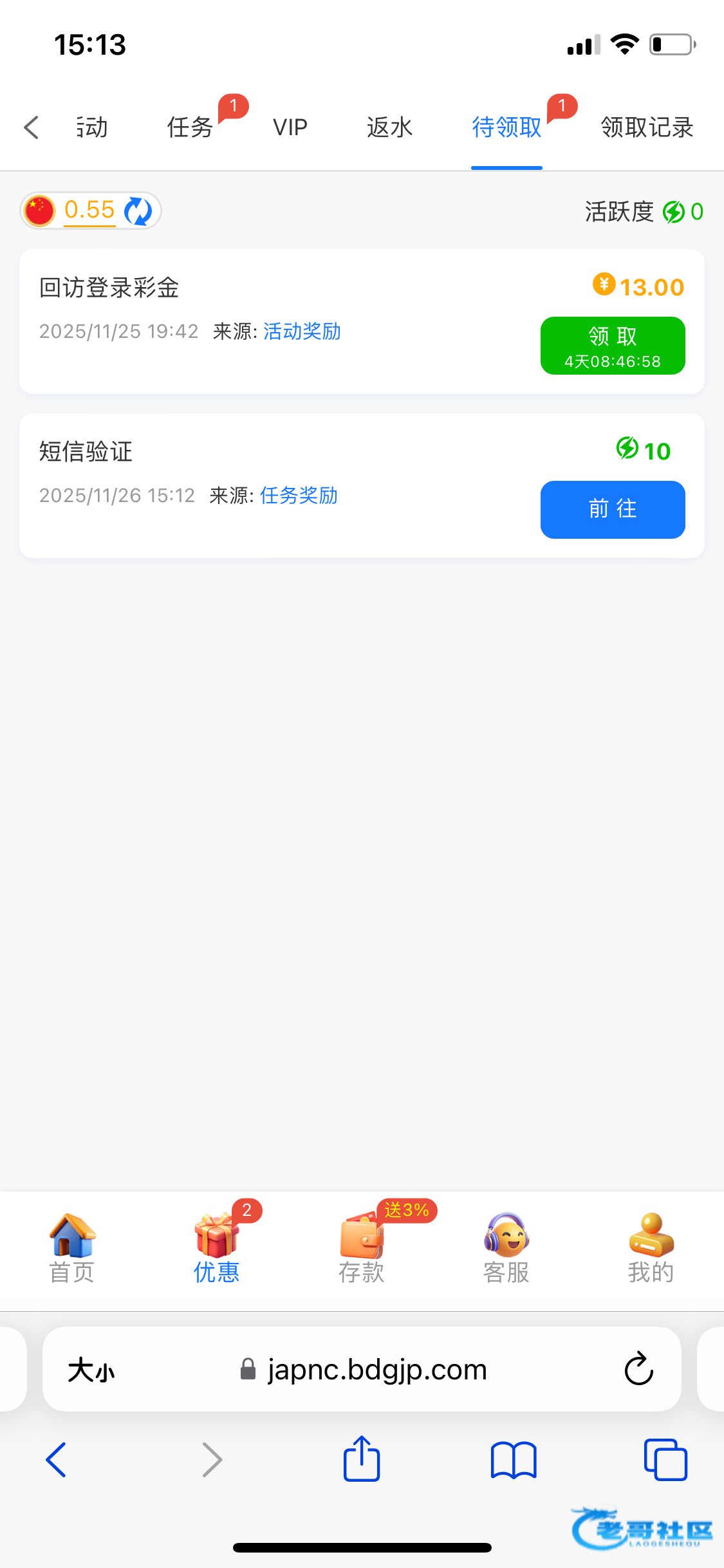Refresh the 0.55 balance
This screenshot has width=724, height=1568.
click(x=138, y=210)
